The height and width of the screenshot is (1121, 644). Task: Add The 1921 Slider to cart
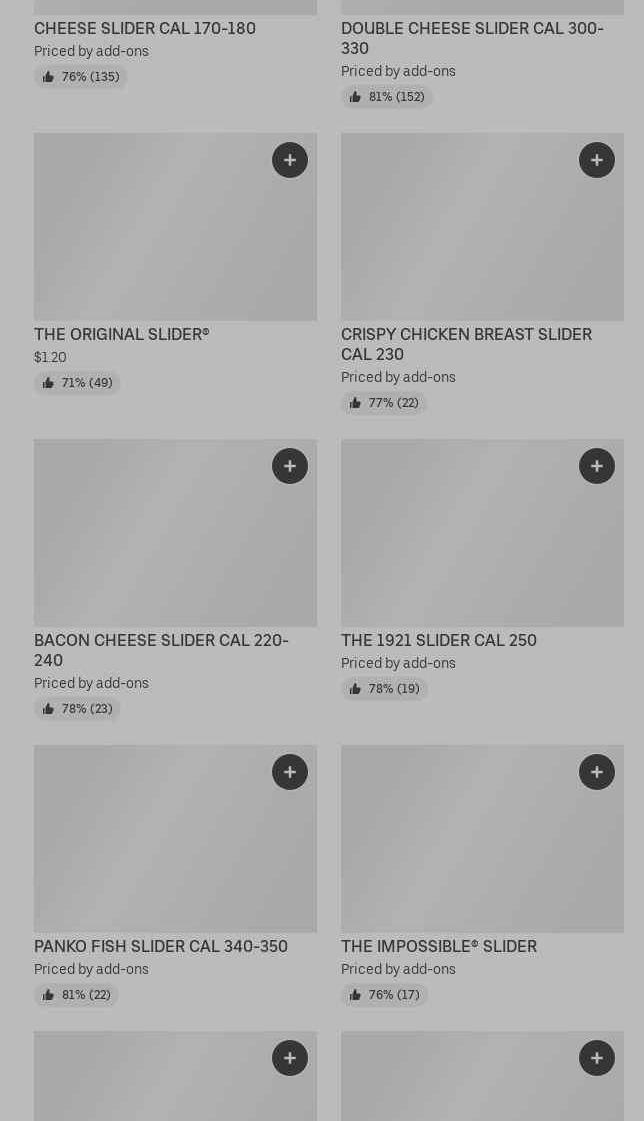[x=597, y=466]
